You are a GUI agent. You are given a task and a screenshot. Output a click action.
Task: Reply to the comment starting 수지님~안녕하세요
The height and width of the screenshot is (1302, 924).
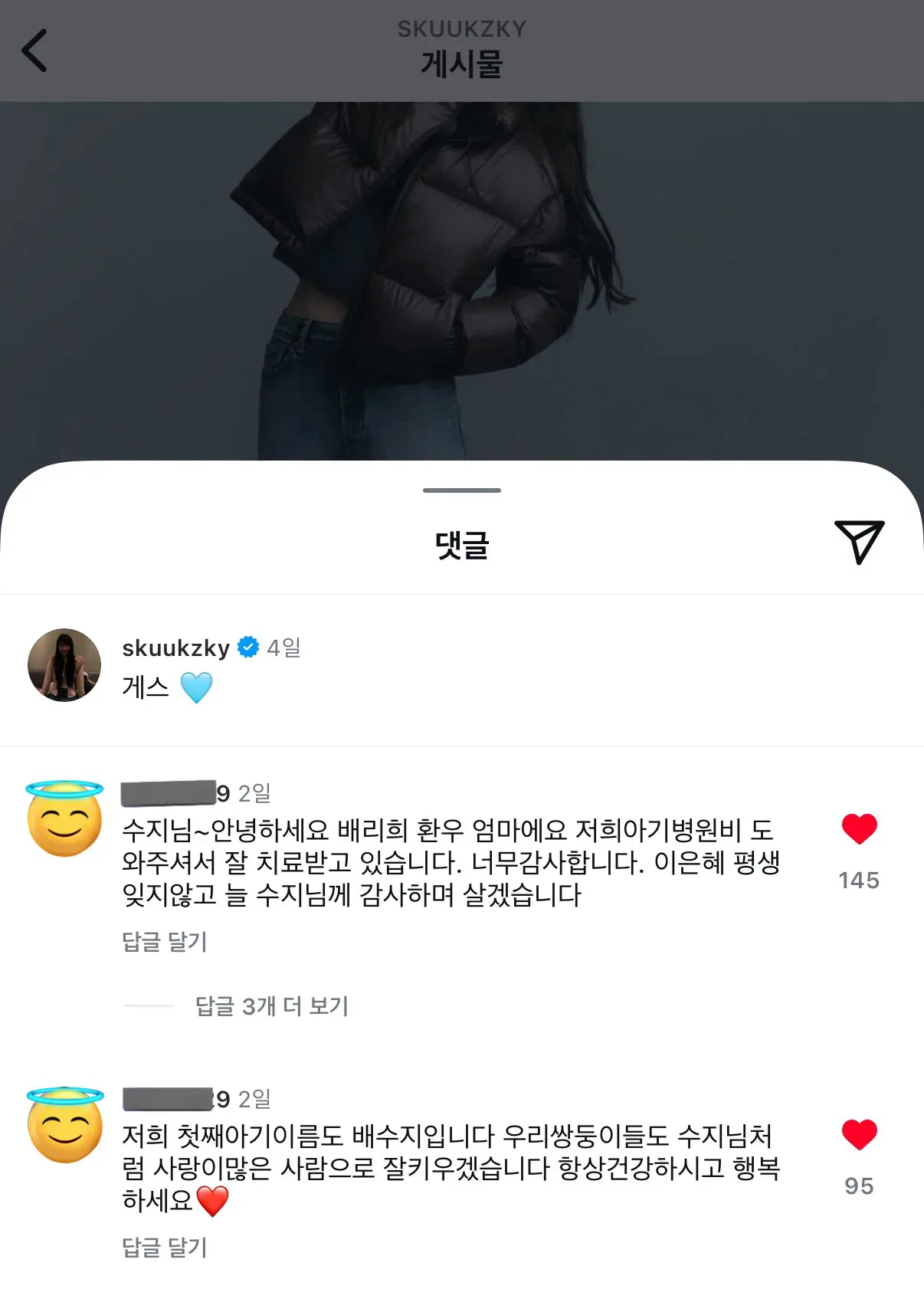click(165, 941)
